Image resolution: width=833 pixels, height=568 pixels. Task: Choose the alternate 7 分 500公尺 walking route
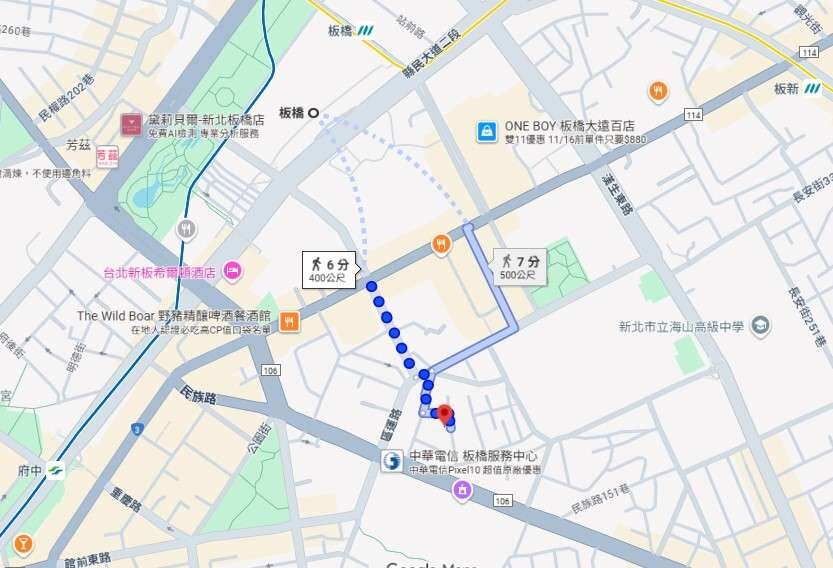pos(519,267)
